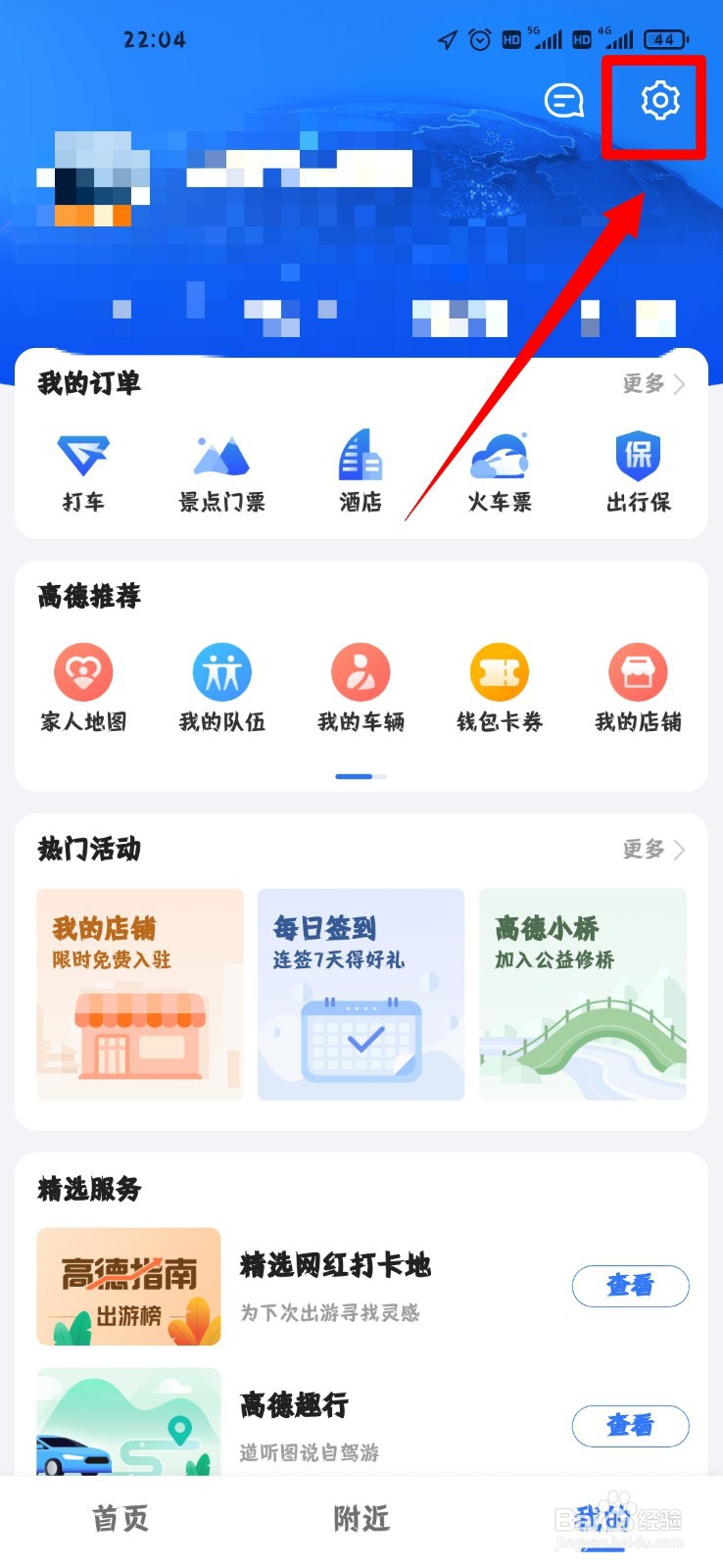
Task: Click 查看 next to 高德趣行
Action: [x=630, y=1427]
